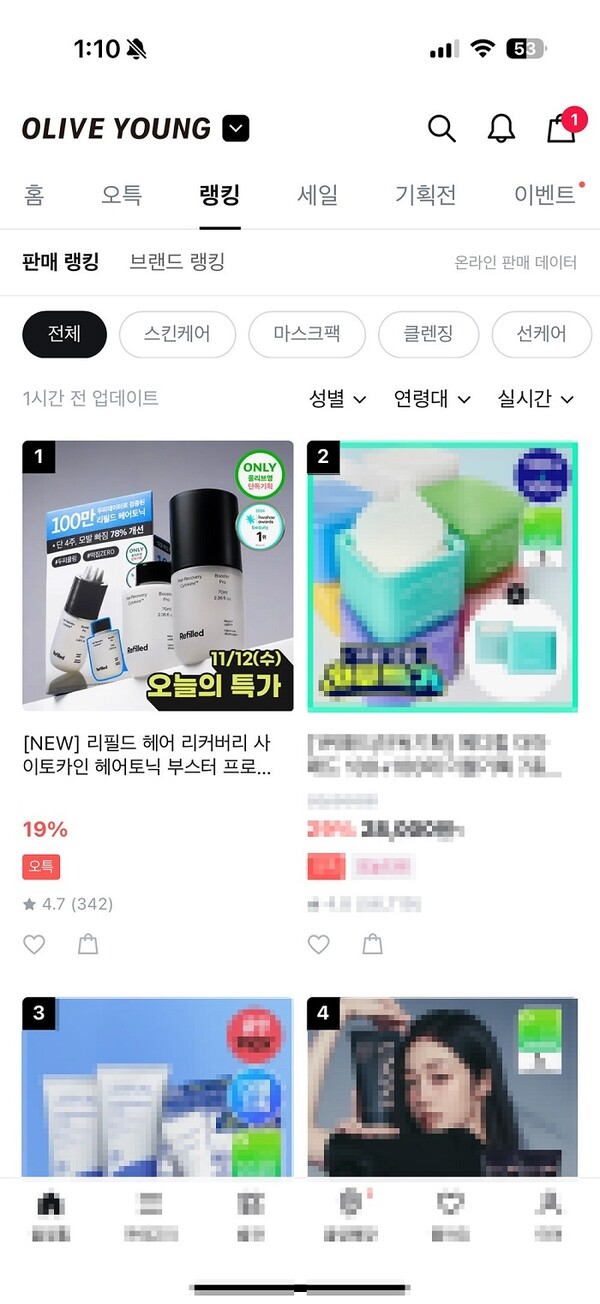Switch to the 기획전 tab

tap(425, 195)
